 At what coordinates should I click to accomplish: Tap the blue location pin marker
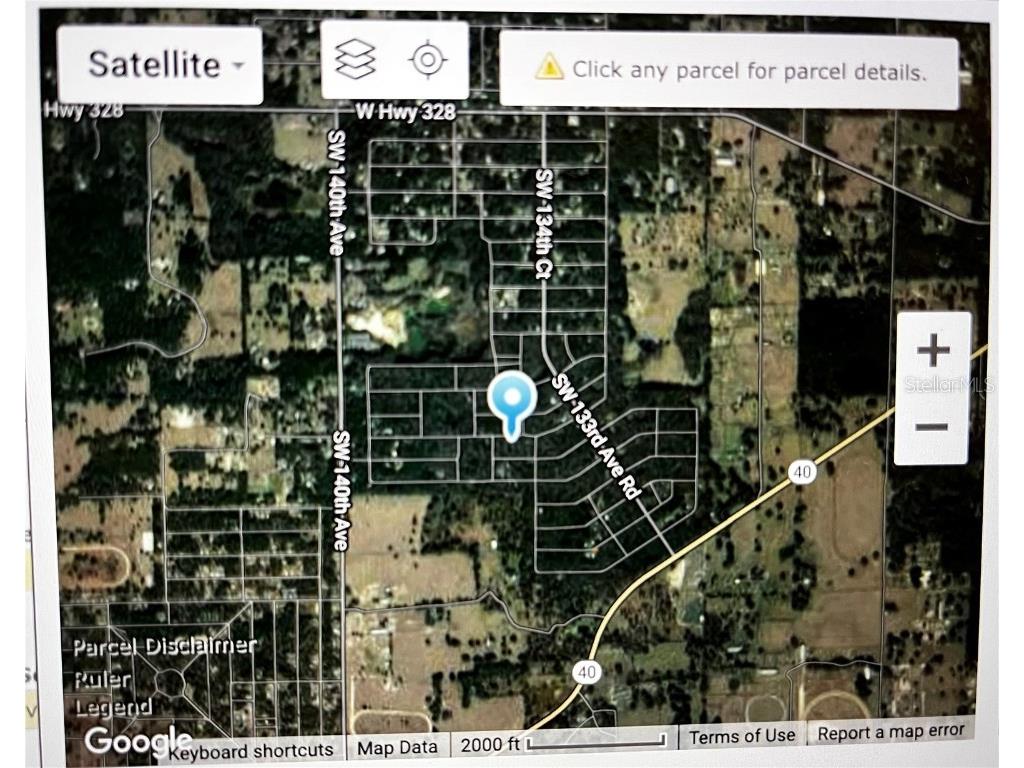(x=511, y=399)
